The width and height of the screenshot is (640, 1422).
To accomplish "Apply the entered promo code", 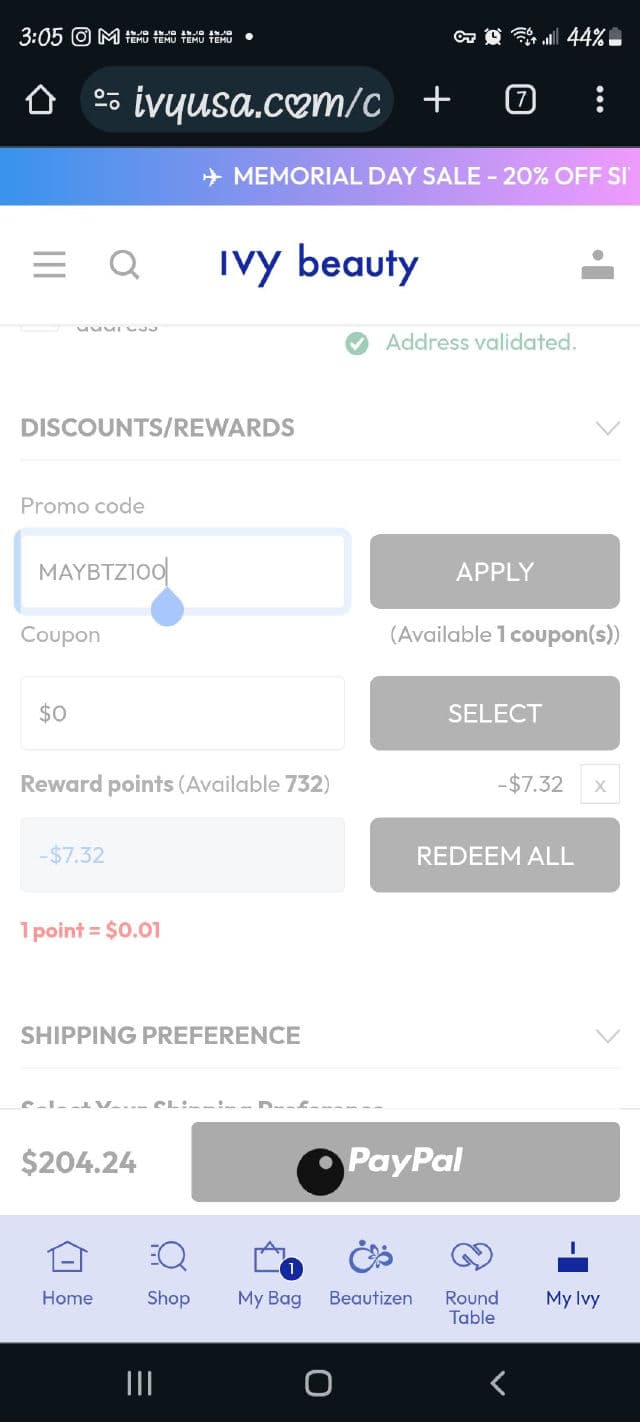I will [494, 572].
